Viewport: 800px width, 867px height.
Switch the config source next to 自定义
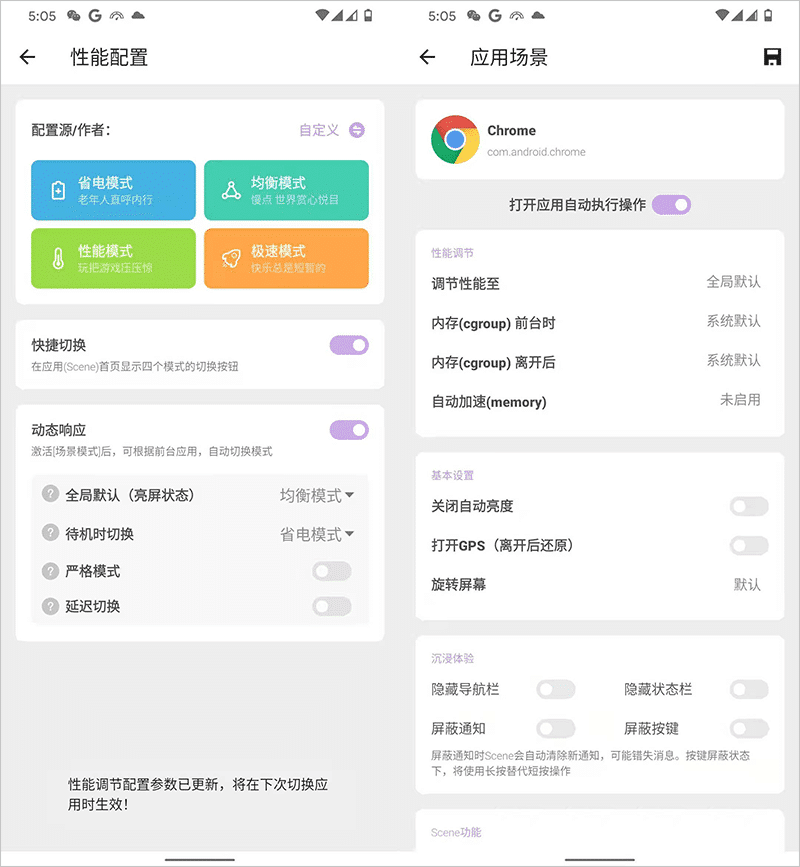[357, 130]
